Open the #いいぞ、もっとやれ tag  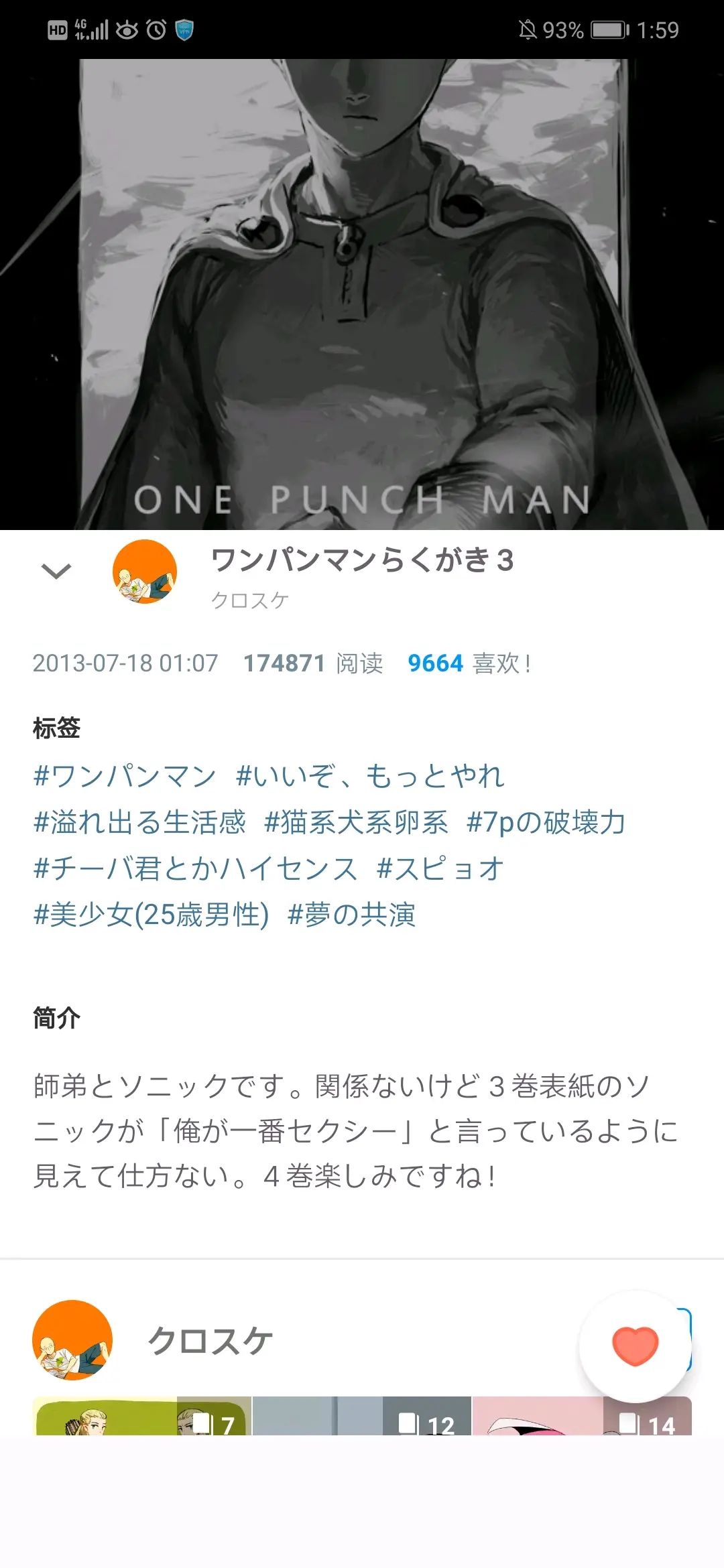pos(370,776)
